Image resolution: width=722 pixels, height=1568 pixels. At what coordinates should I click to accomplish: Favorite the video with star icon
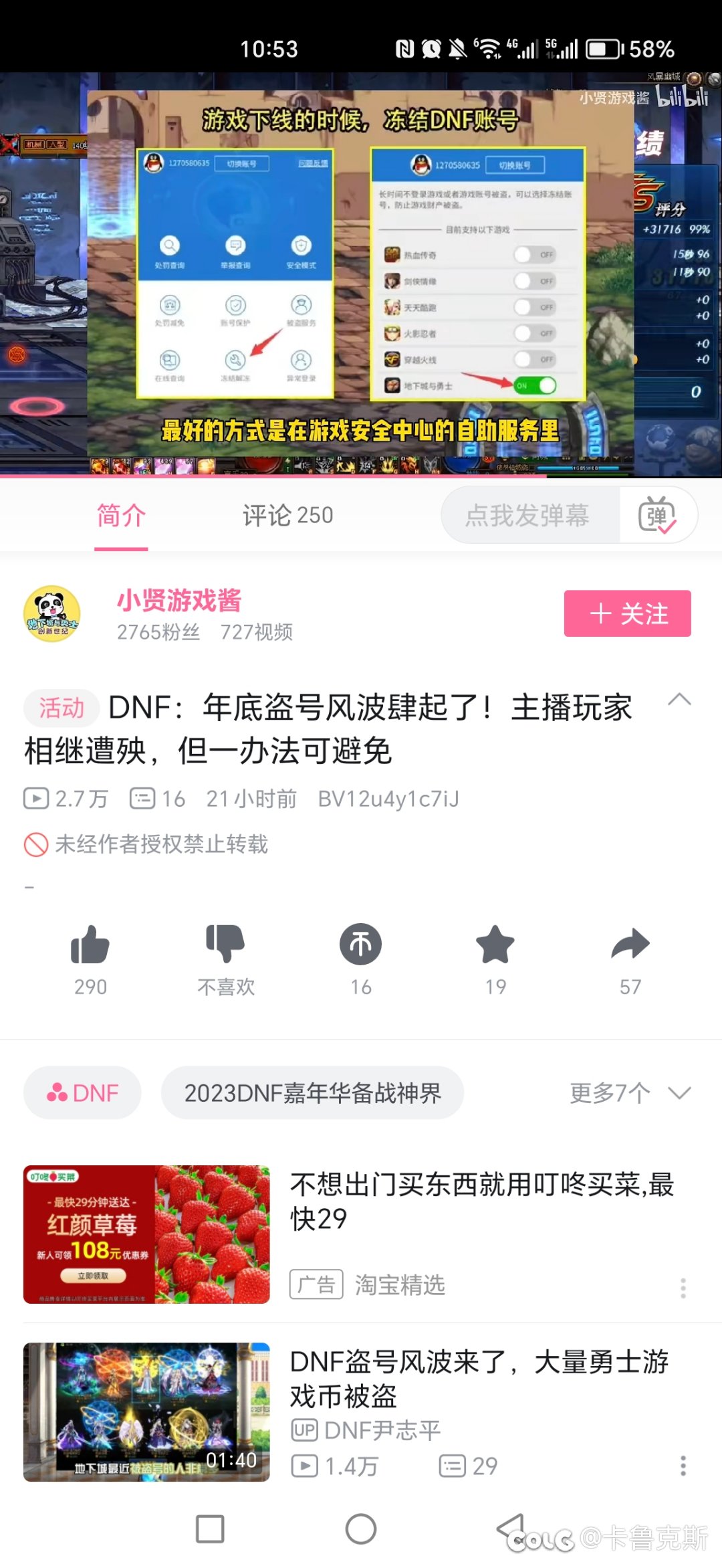point(495,945)
